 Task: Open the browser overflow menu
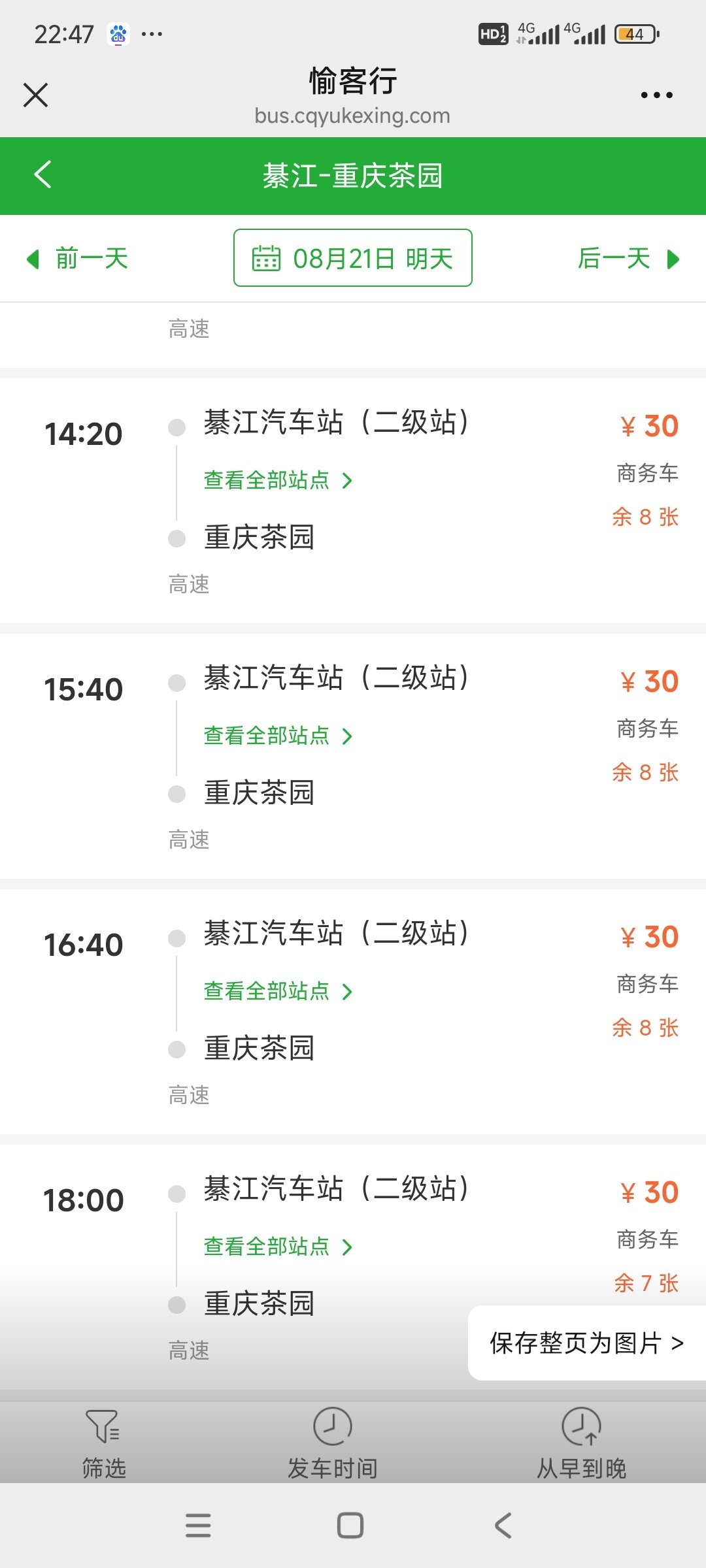[x=656, y=95]
